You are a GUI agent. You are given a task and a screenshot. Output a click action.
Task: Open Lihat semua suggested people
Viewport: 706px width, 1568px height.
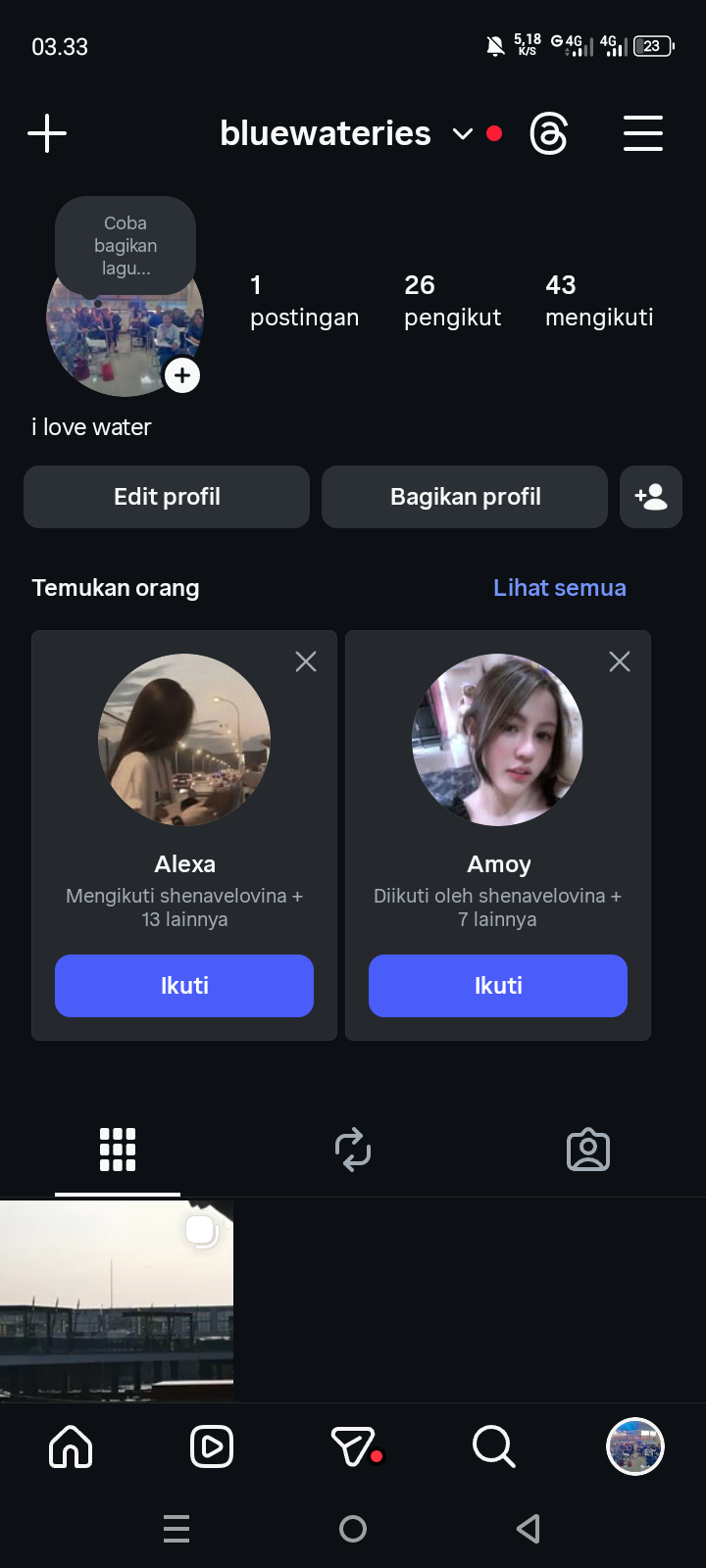pyautogui.click(x=559, y=588)
